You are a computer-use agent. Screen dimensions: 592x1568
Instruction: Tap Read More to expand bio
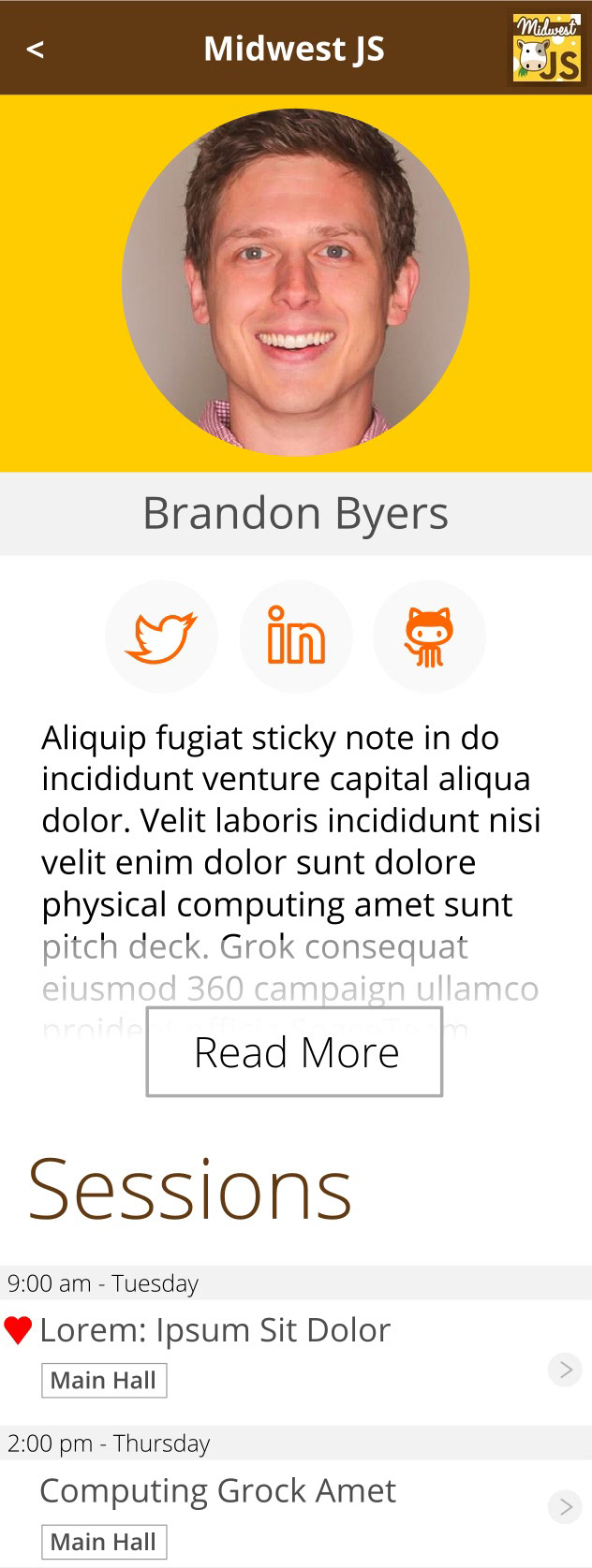(294, 1052)
